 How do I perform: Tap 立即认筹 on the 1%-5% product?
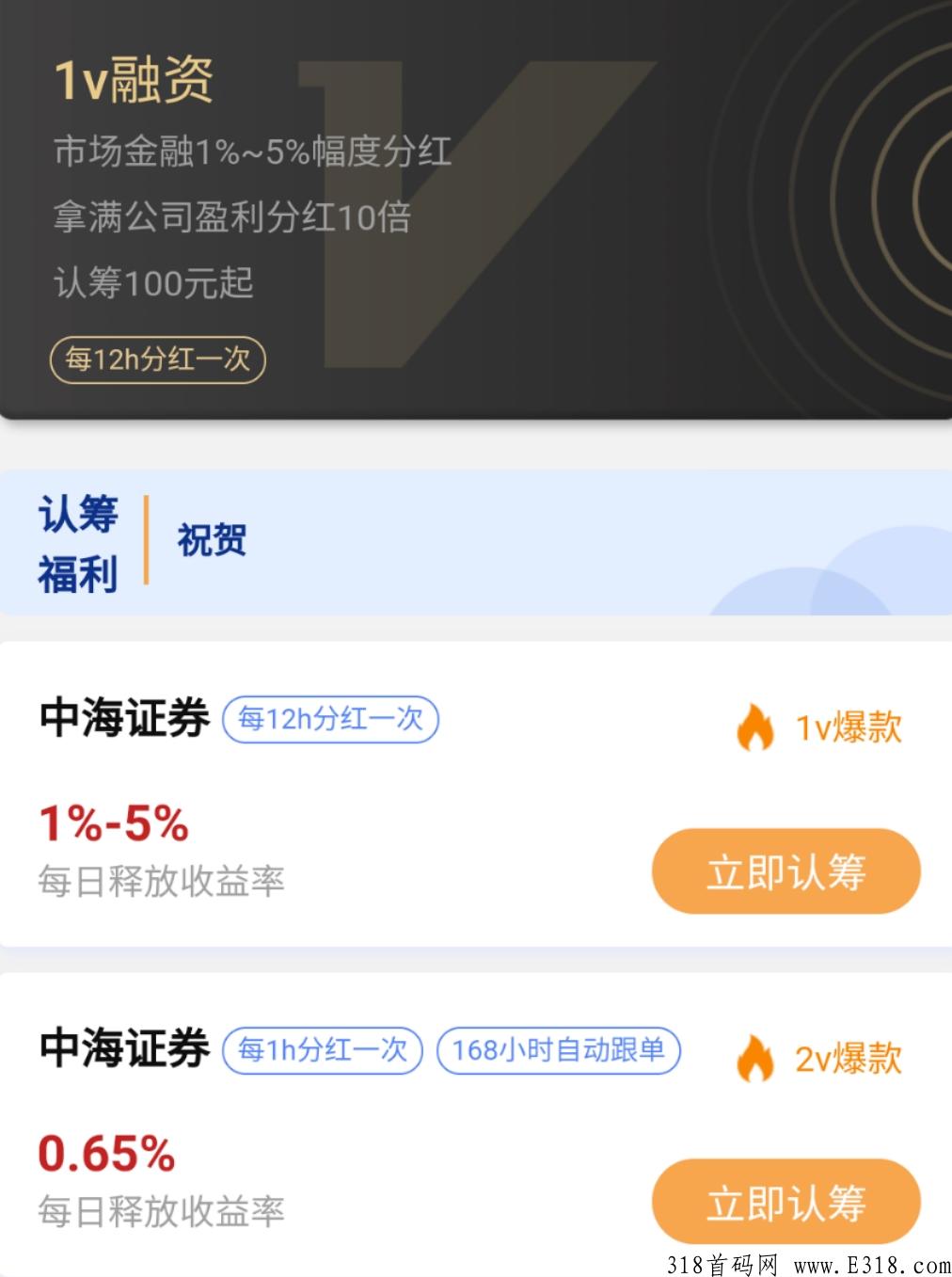click(786, 871)
